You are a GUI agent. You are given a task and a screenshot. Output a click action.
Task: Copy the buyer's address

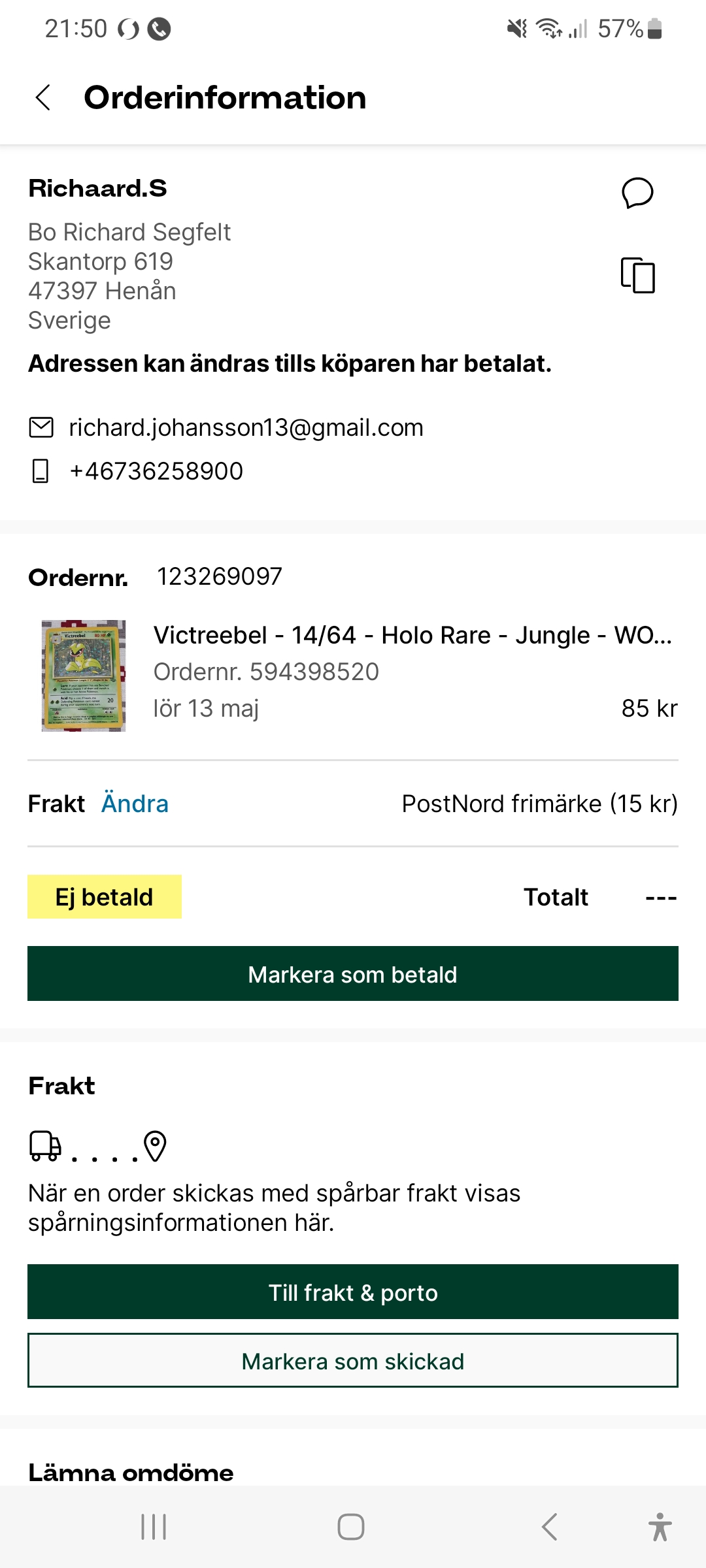click(637, 275)
